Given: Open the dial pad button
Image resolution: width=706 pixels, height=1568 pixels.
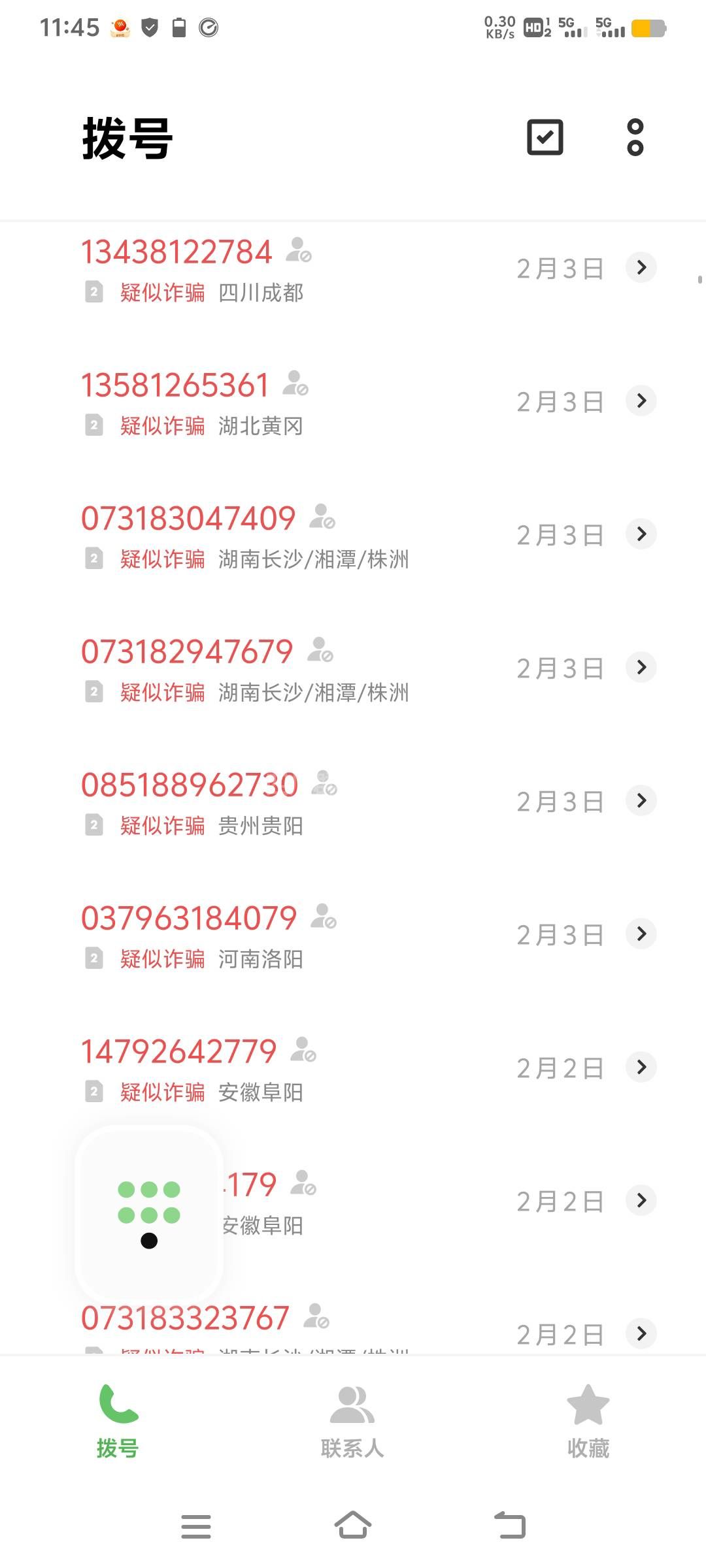Looking at the screenshot, I should coord(149,1213).
